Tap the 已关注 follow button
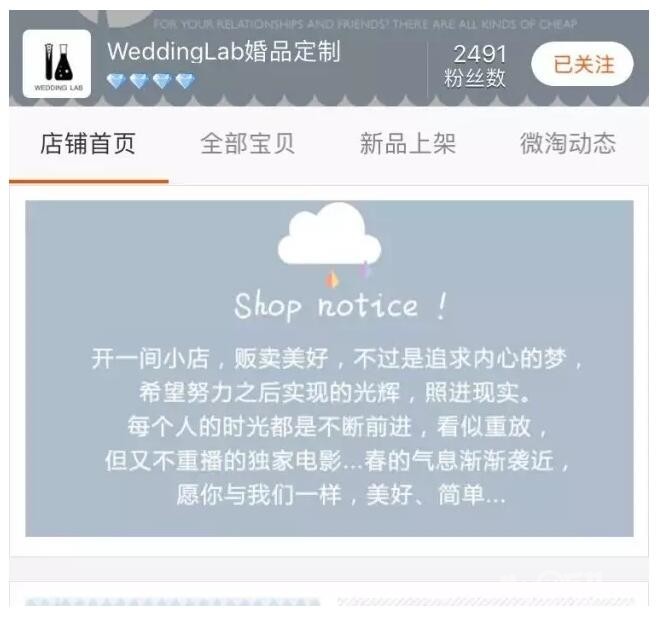Viewport: 662px width, 622px height. [582, 64]
